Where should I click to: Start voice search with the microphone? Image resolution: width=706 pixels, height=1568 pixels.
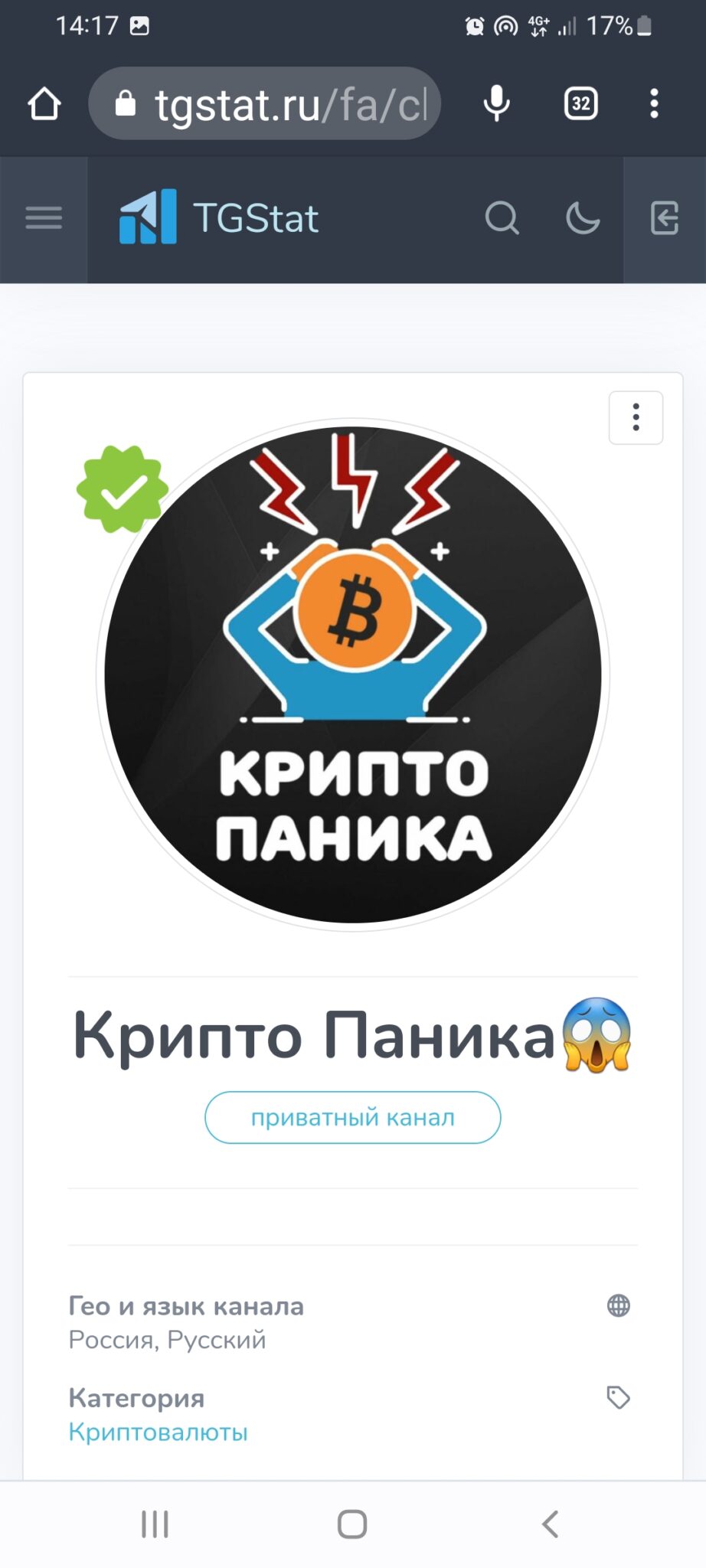pyautogui.click(x=497, y=103)
